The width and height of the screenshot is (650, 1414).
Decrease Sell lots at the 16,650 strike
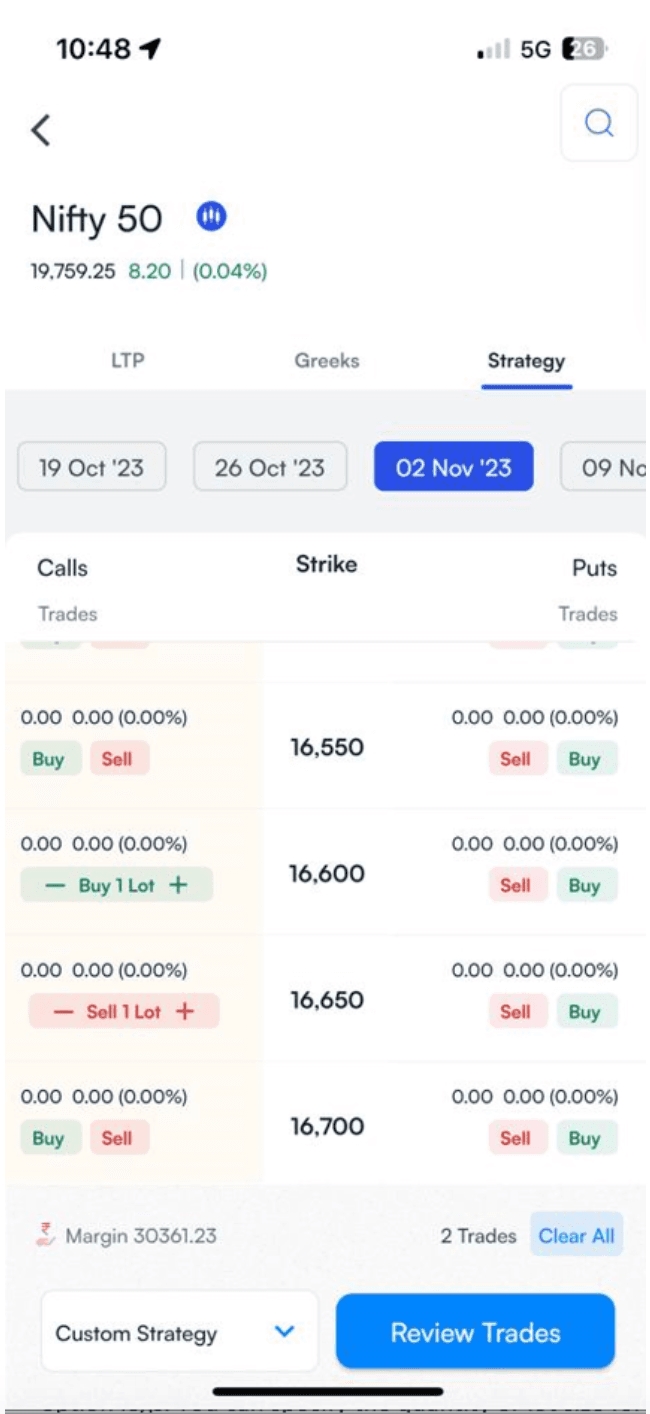(x=63, y=1011)
